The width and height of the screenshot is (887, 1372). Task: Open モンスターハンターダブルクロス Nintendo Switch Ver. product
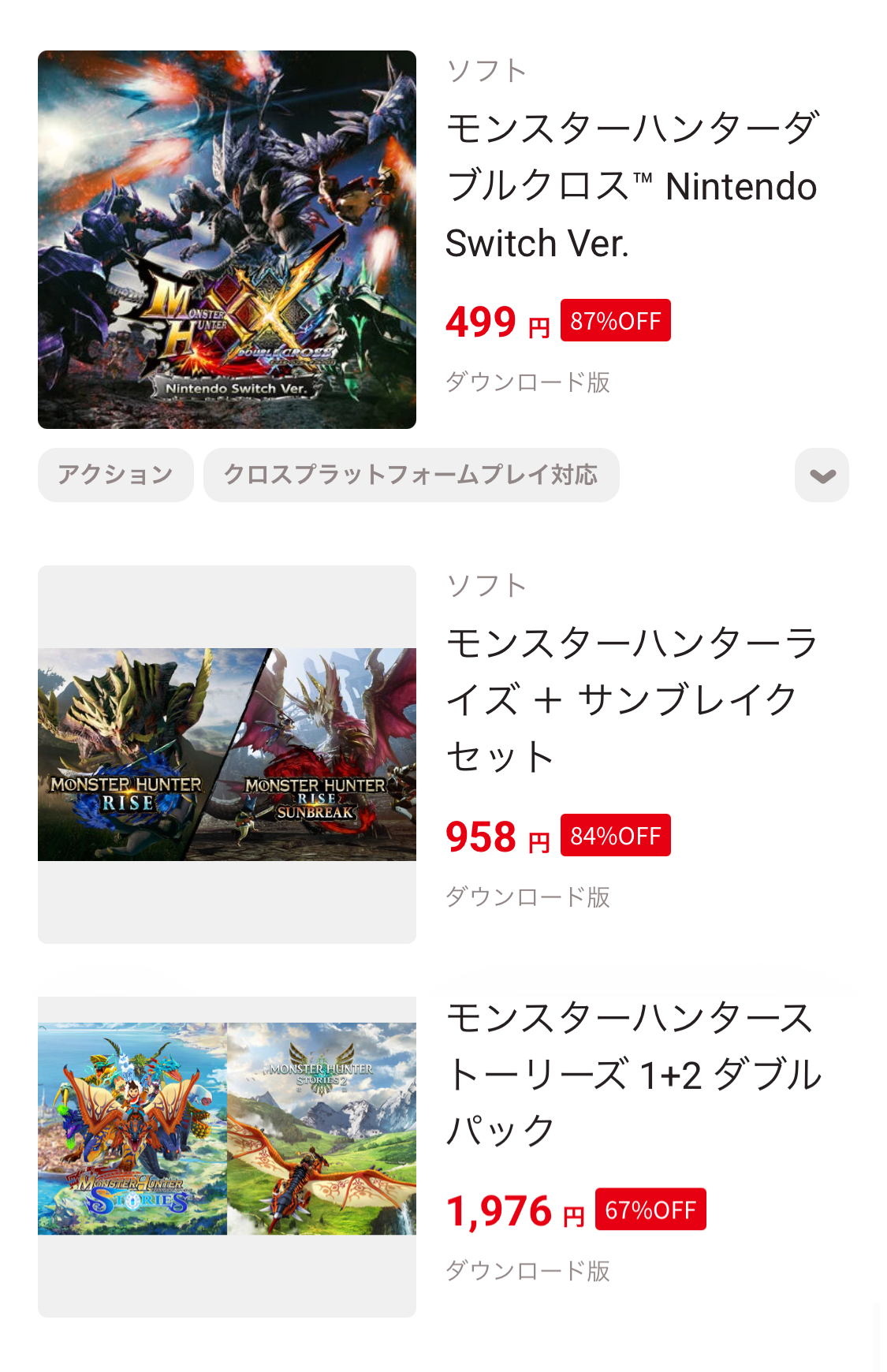point(631,186)
